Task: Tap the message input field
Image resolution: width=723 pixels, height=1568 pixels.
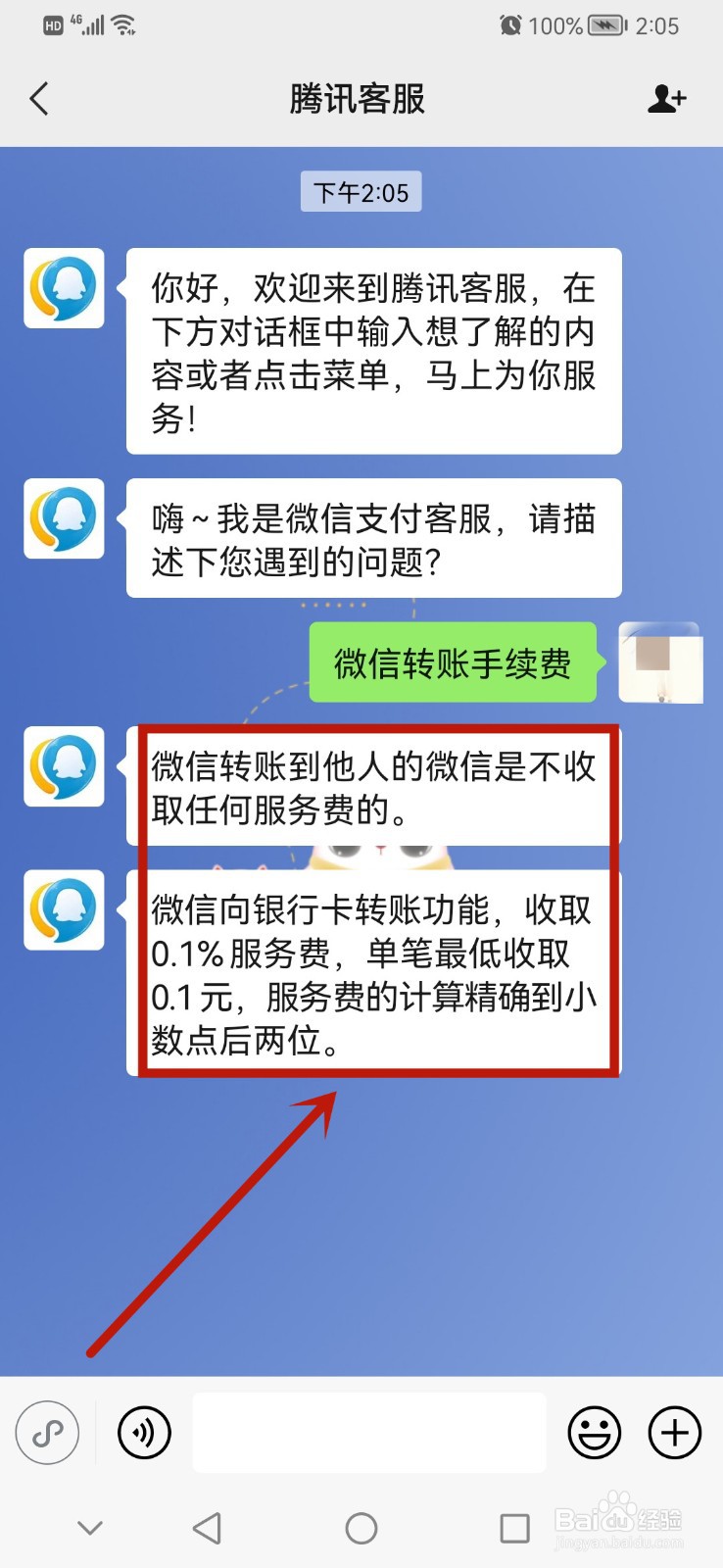Action: [x=369, y=1433]
